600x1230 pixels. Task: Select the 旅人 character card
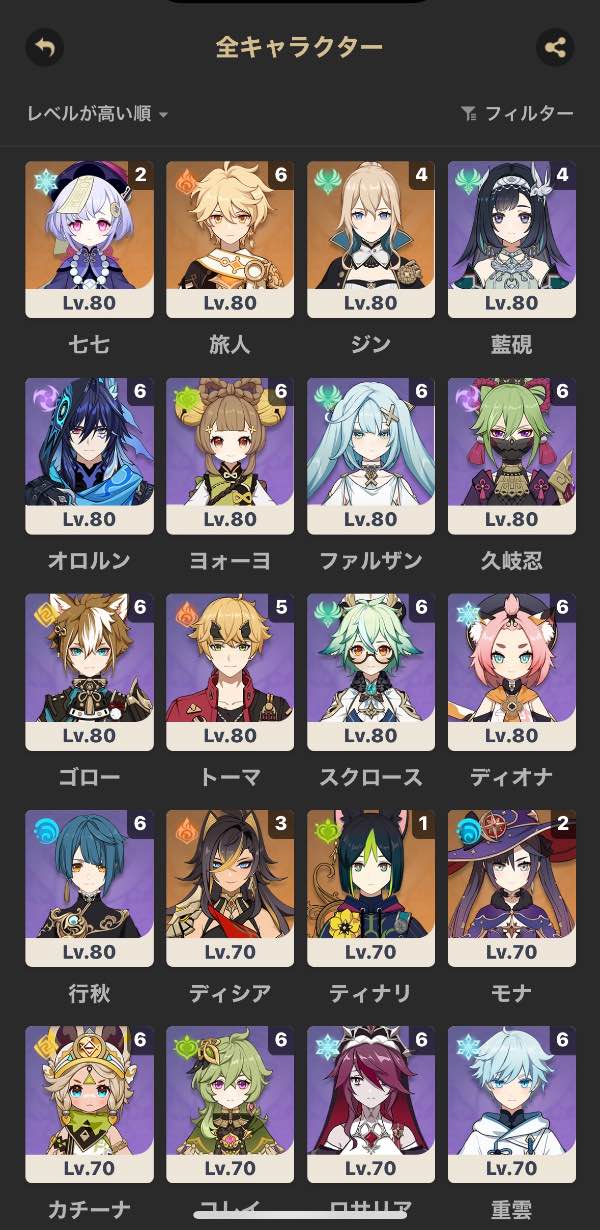[230, 239]
